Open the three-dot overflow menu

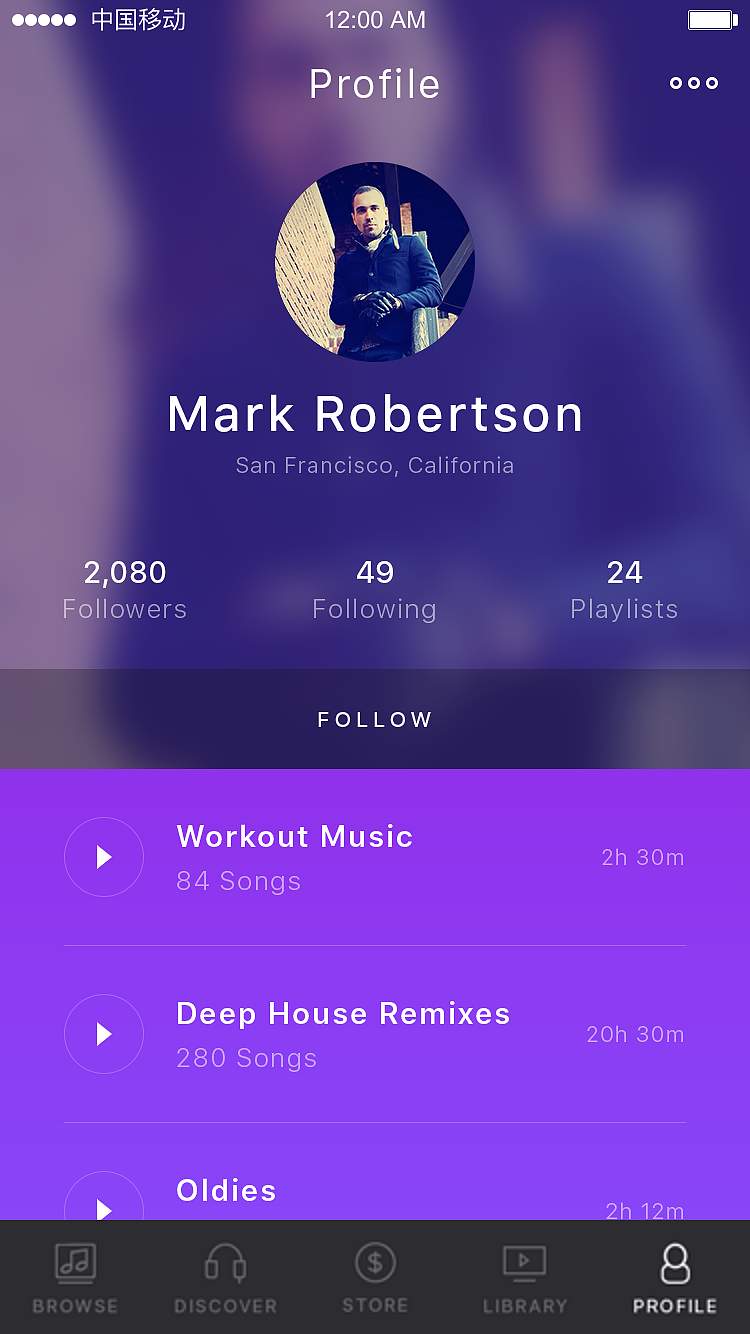point(694,83)
